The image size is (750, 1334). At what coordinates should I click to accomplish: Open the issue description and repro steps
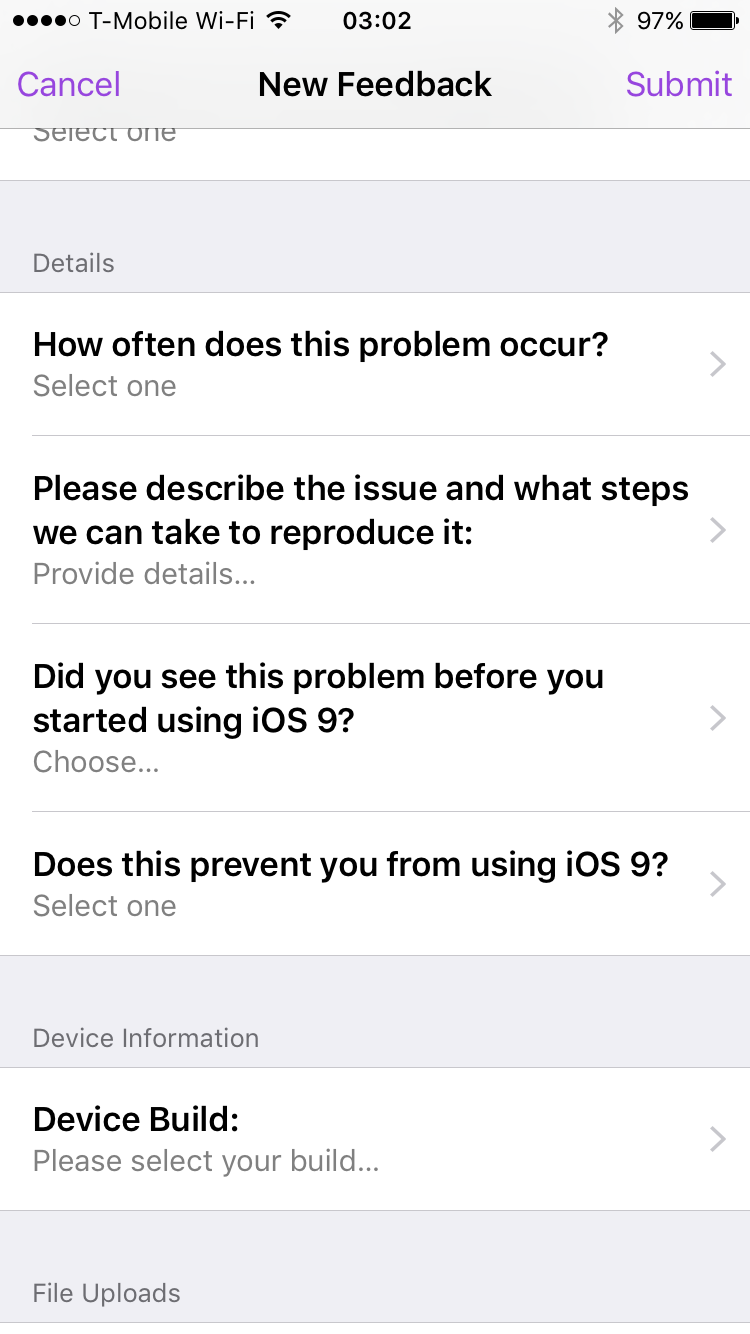pos(375,530)
